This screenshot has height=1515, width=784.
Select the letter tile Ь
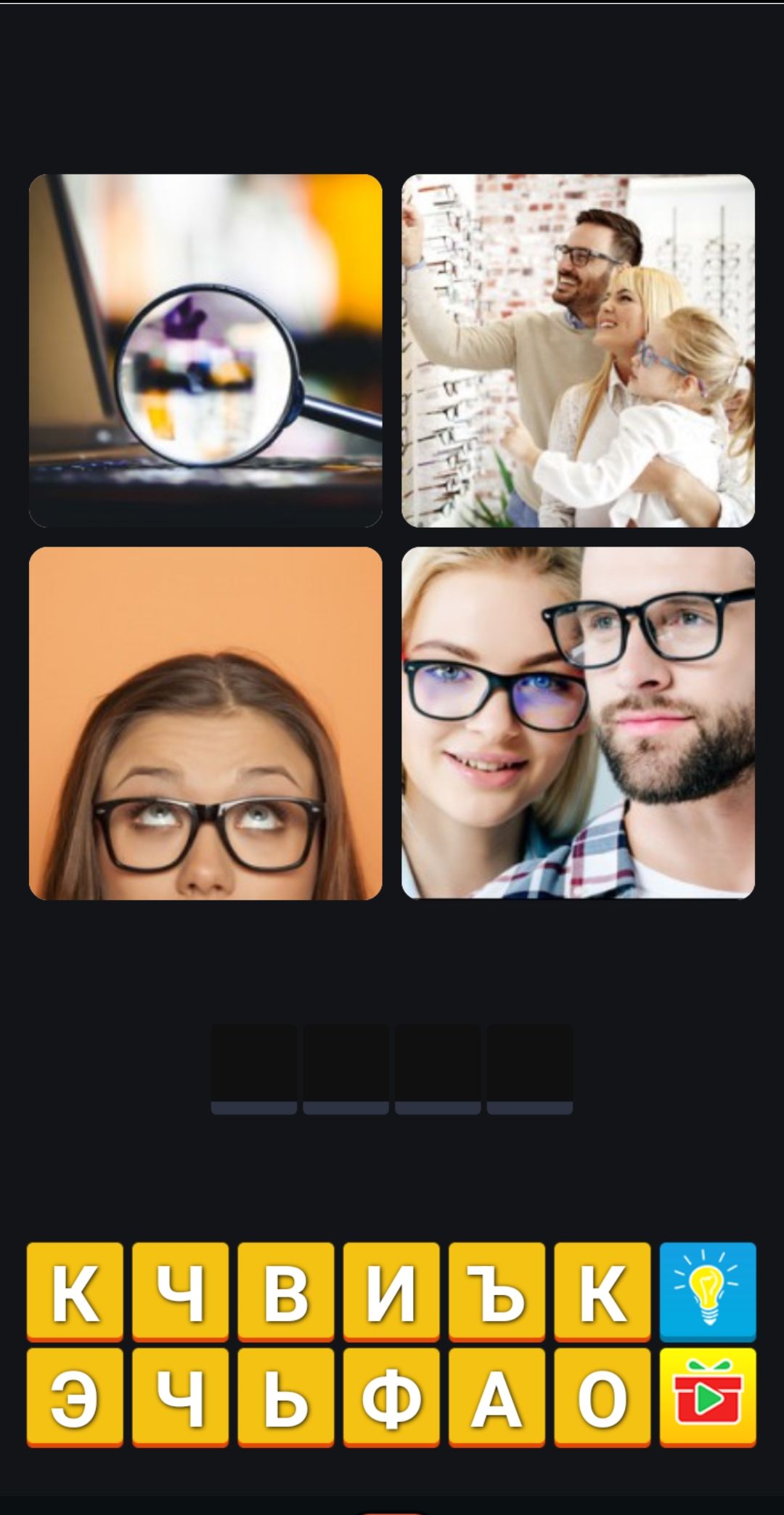point(286,1397)
